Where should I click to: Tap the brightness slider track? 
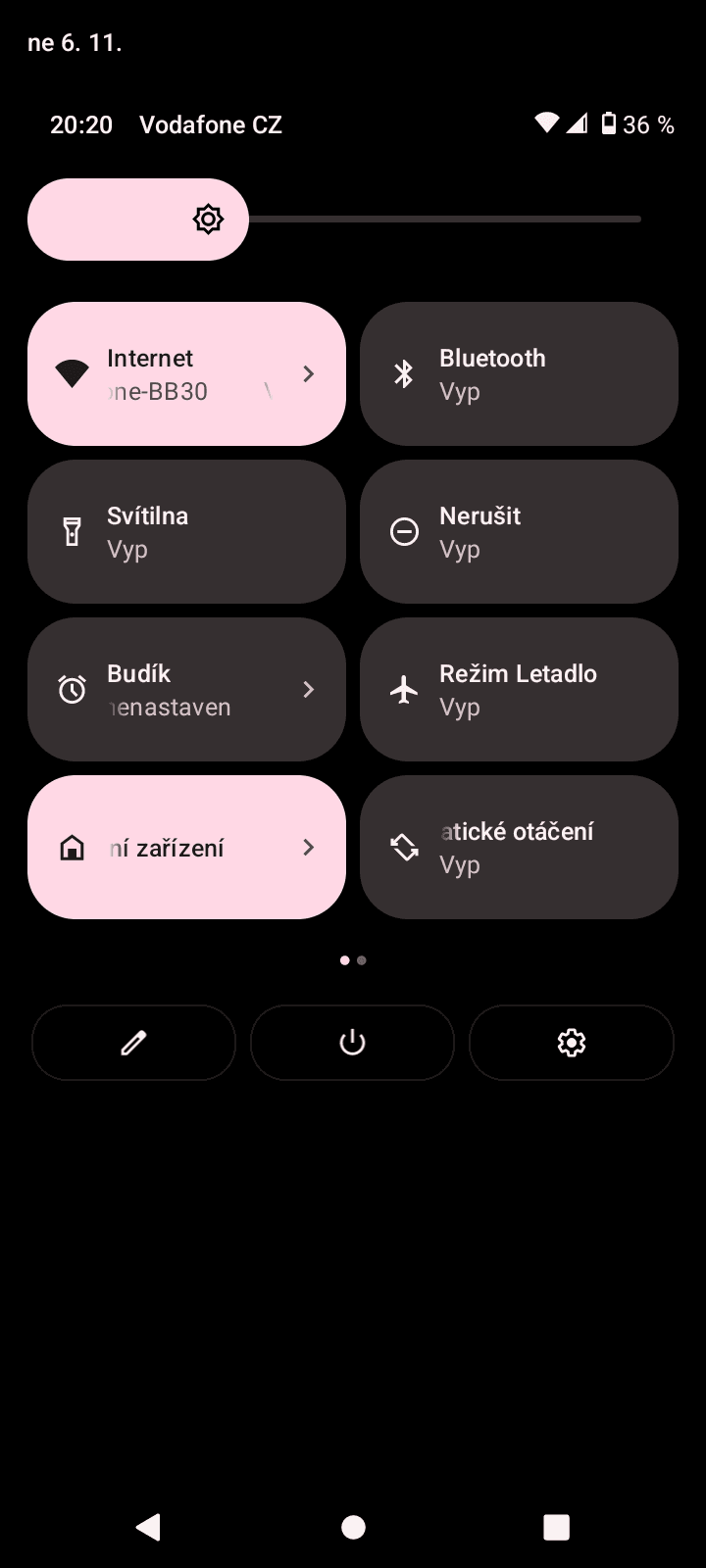coord(441,220)
